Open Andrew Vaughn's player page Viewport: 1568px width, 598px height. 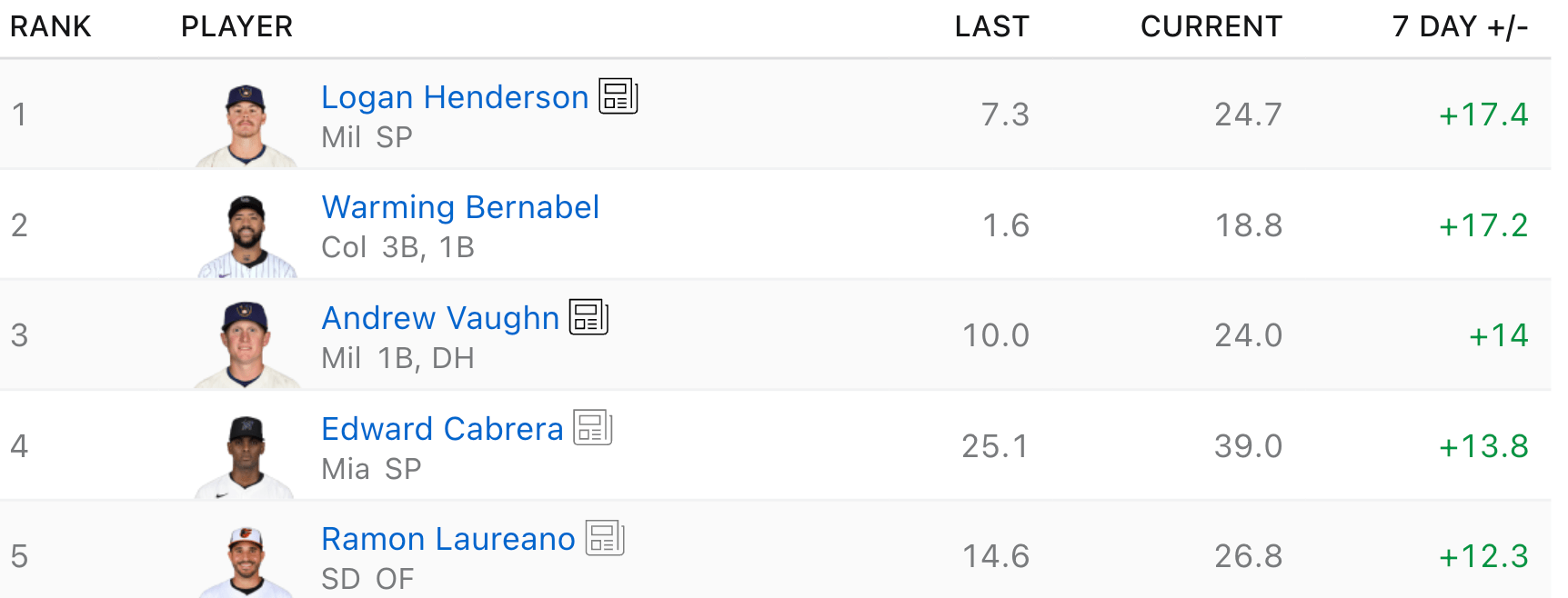[x=440, y=318]
